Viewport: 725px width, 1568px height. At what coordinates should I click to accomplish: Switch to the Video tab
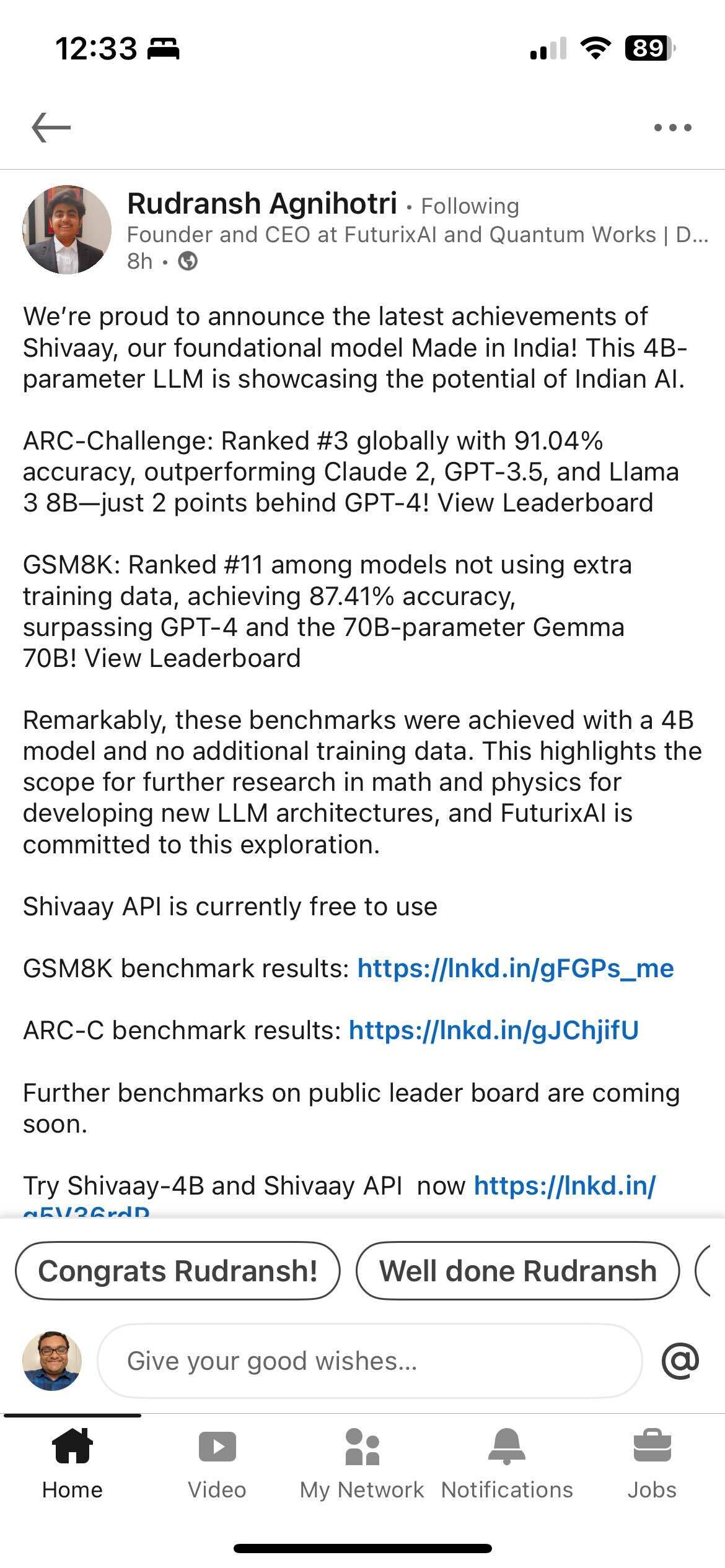(217, 1465)
